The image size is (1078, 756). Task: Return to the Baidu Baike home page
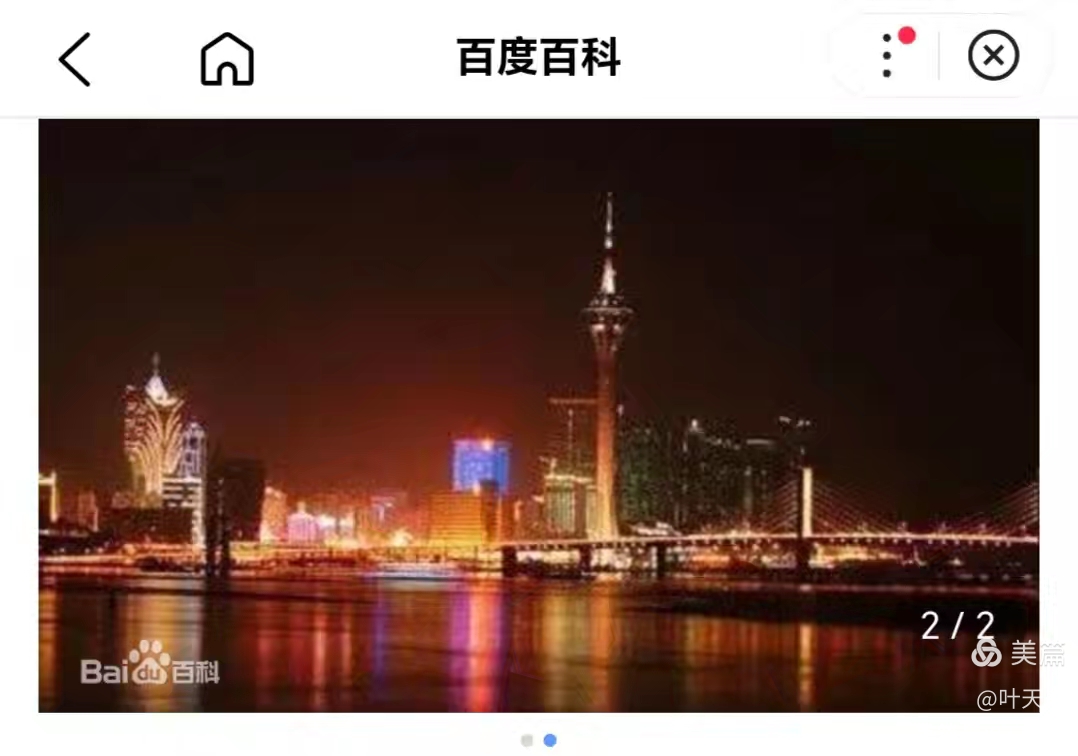[x=227, y=59]
